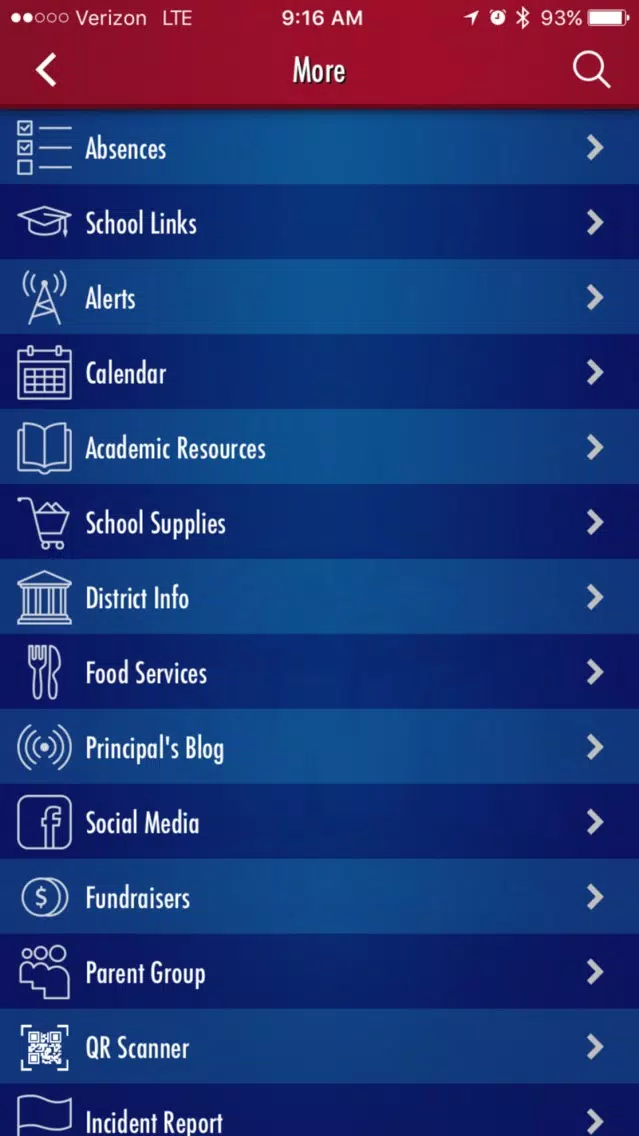Screen dimensions: 639x1136
Task: Open the Calendar
Action: [320, 372]
